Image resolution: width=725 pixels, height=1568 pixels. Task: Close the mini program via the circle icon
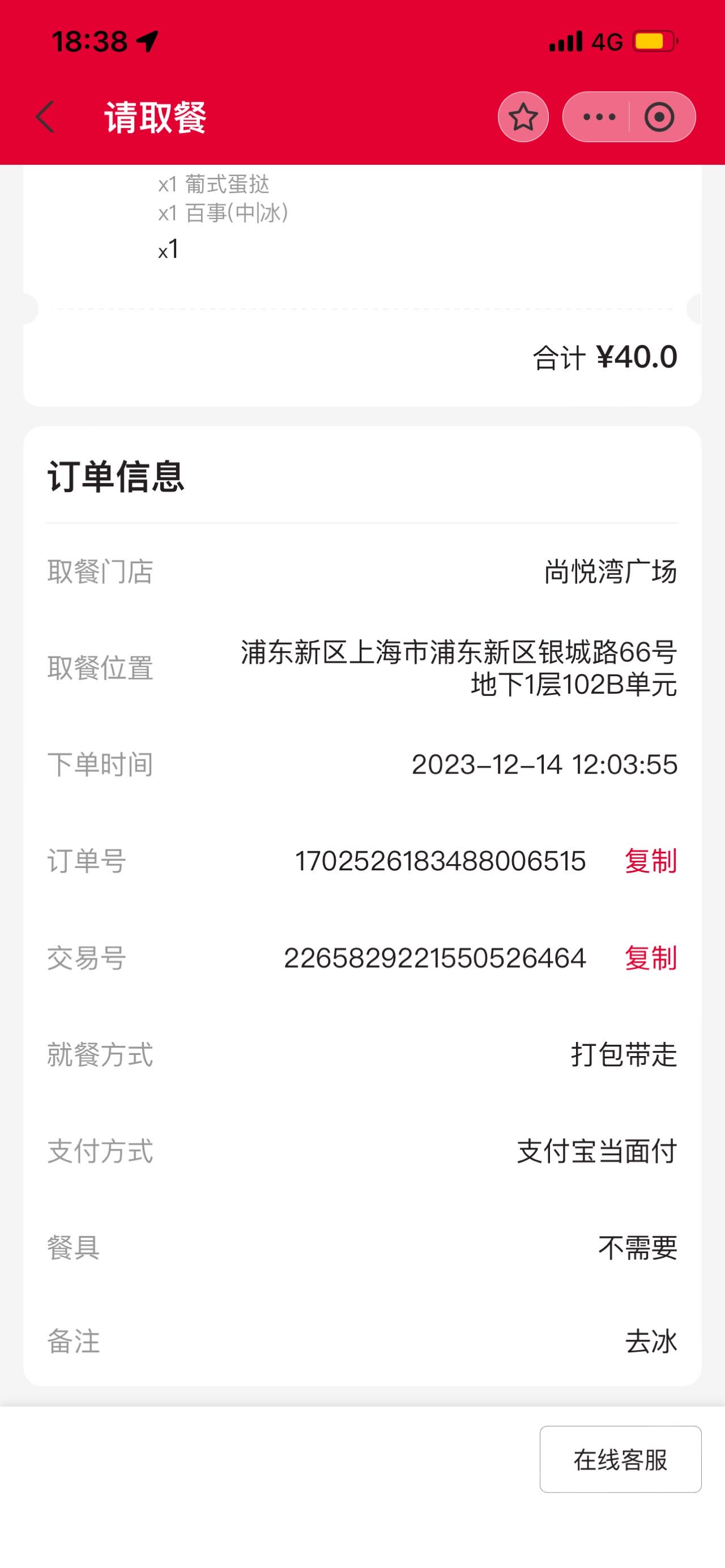(x=660, y=117)
